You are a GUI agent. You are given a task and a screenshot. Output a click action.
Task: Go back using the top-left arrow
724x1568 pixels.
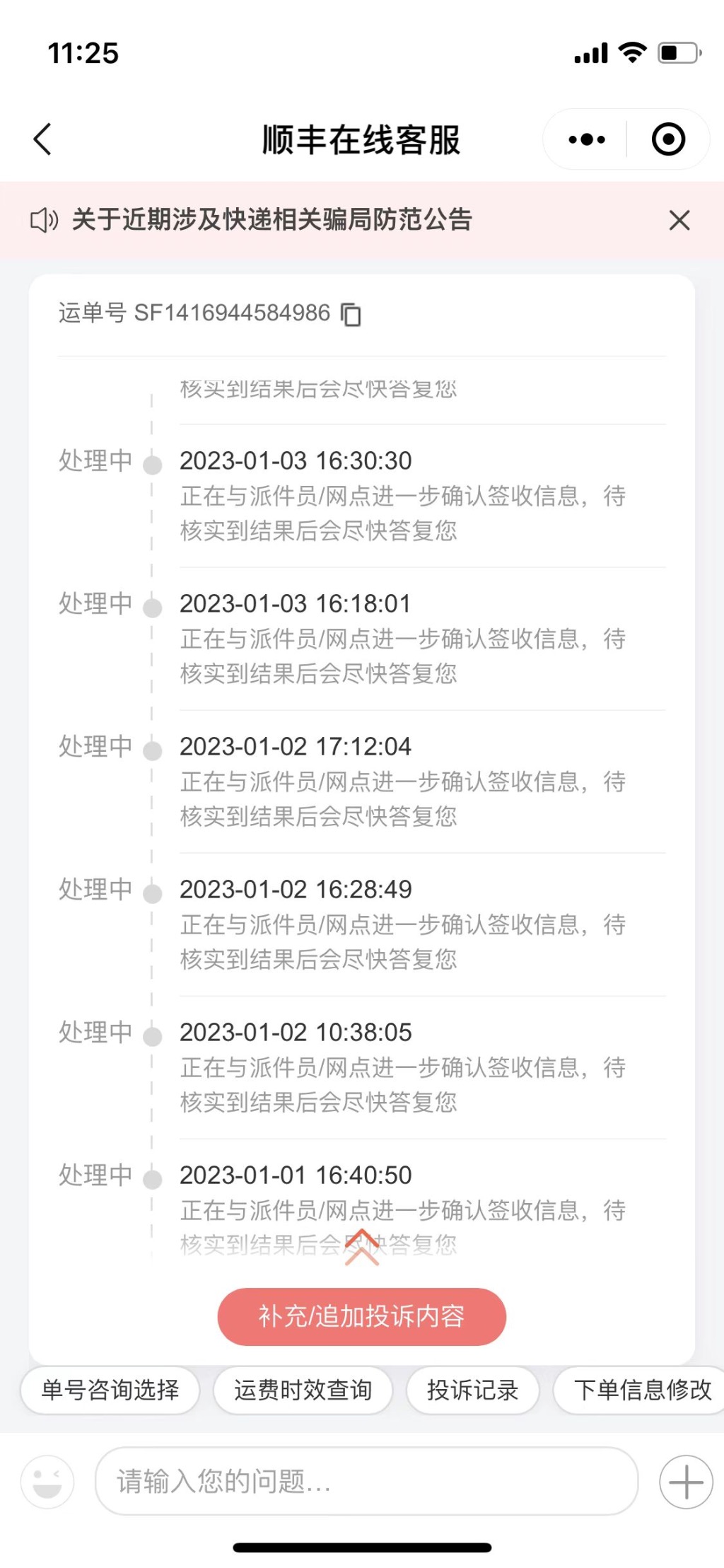coord(42,139)
